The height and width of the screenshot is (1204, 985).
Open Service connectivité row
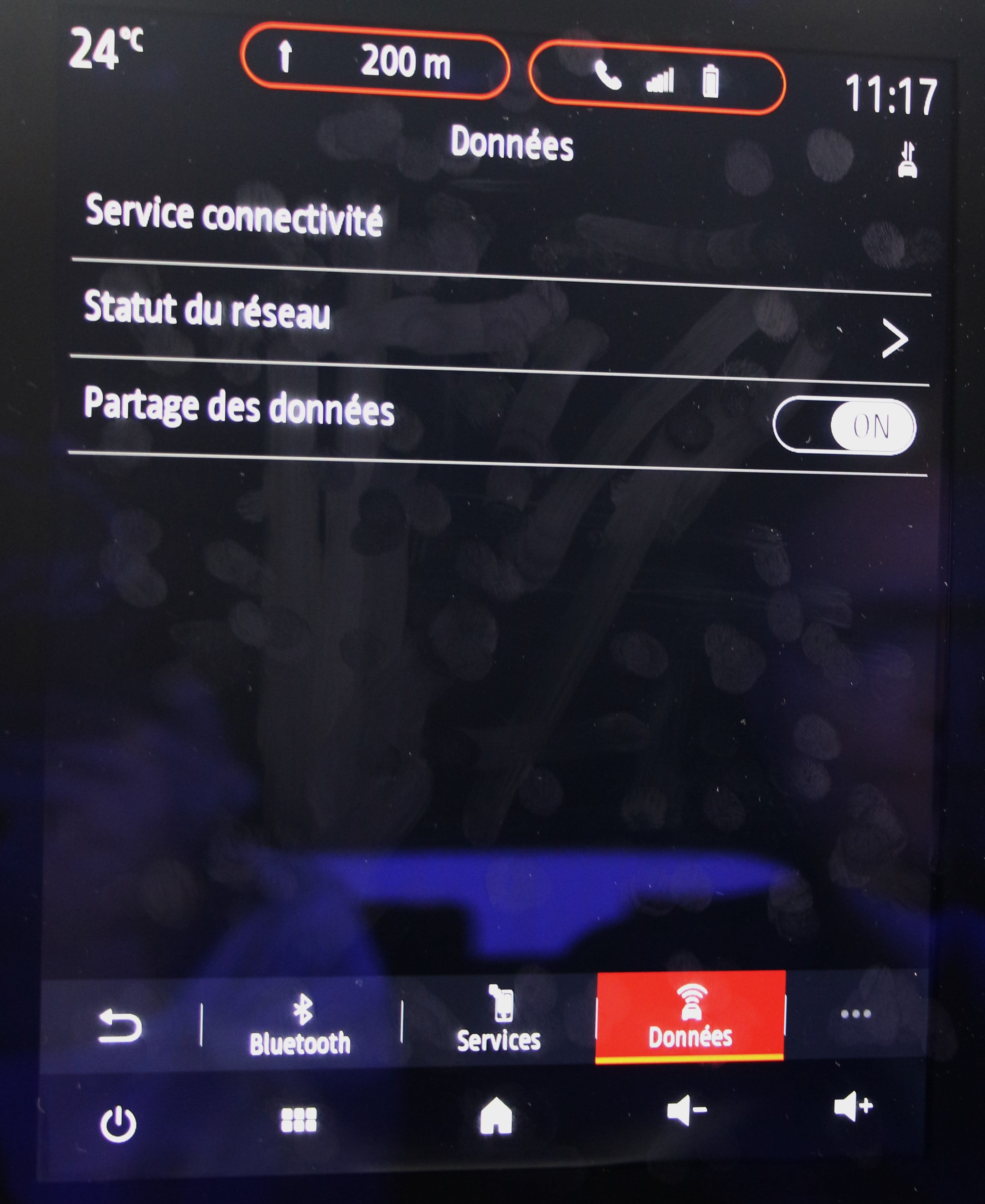[x=499, y=221]
